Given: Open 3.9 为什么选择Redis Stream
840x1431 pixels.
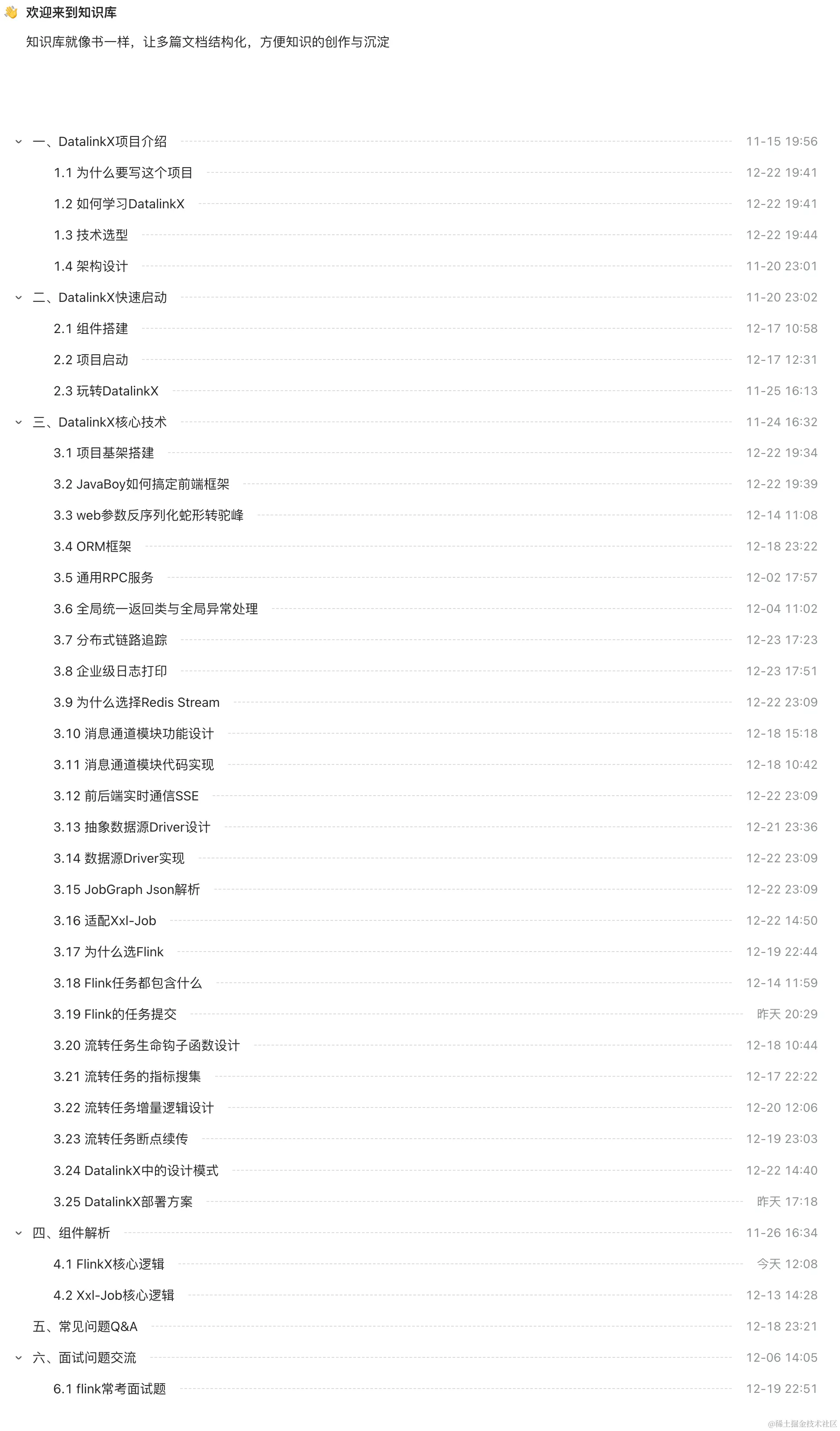Looking at the screenshot, I should click(136, 703).
